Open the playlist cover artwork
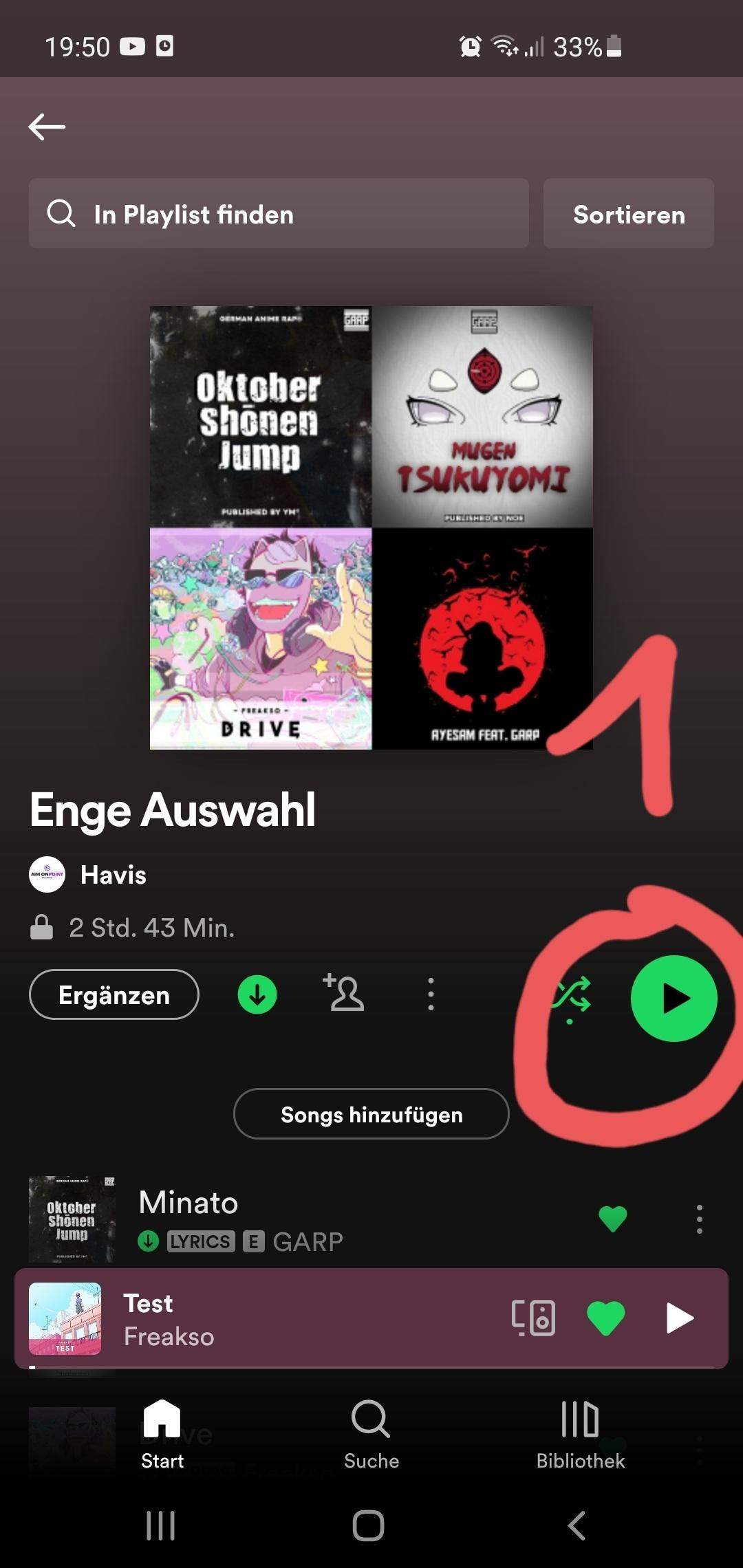The image size is (743, 1568). pos(371,530)
